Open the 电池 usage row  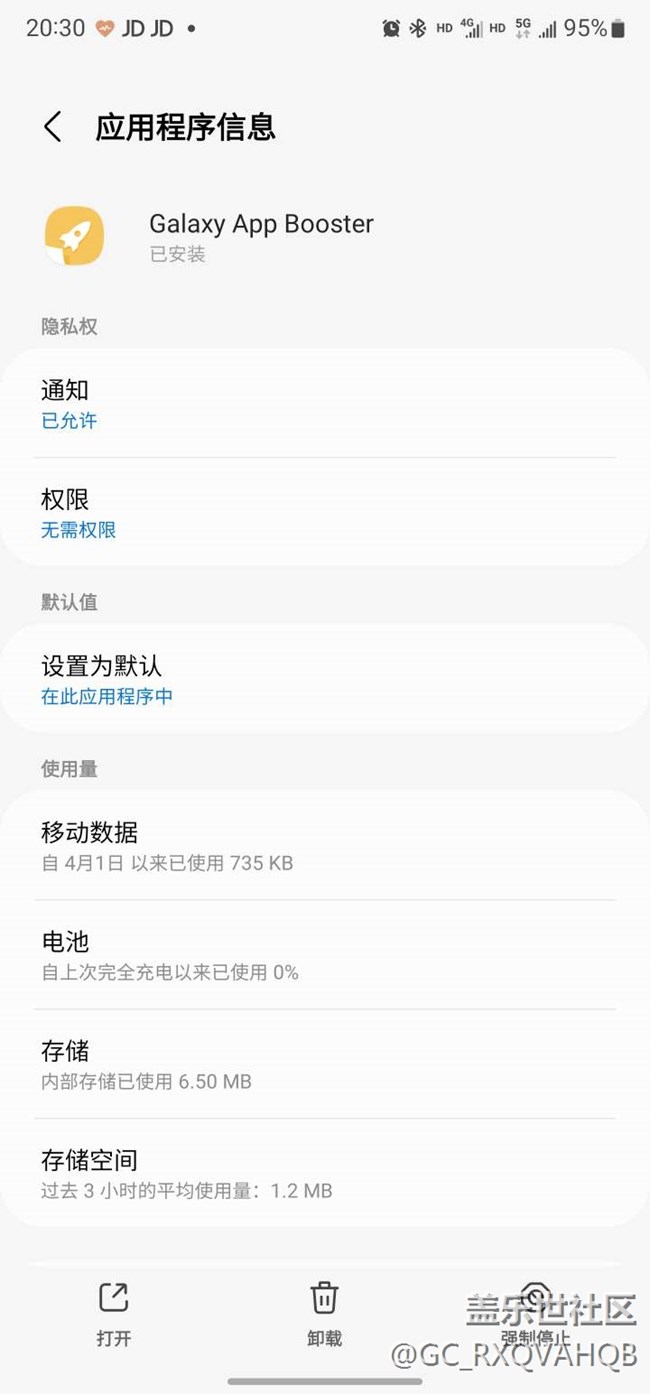pyautogui.click(x=325, y=954)
